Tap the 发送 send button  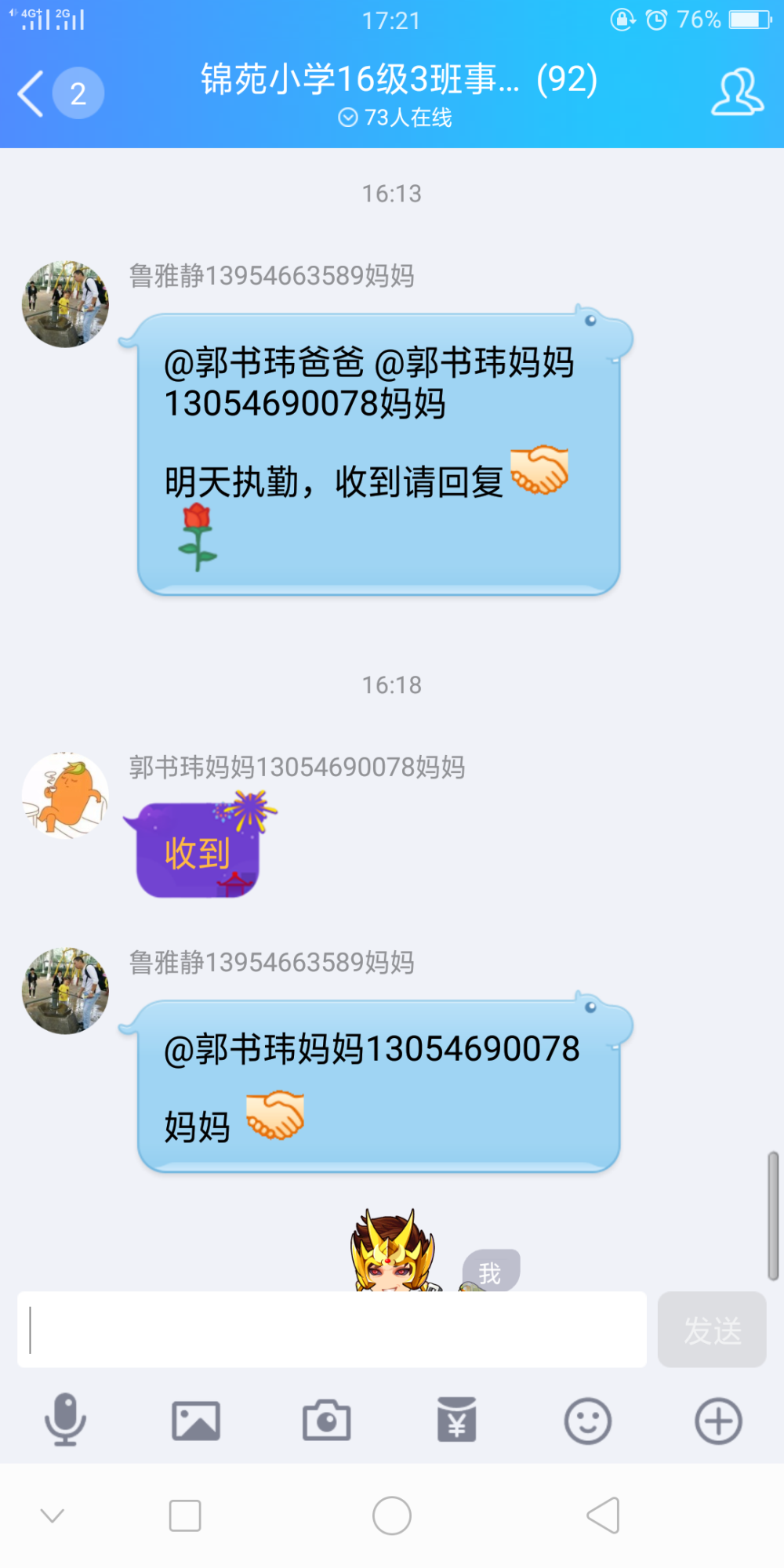[712, 1330]
